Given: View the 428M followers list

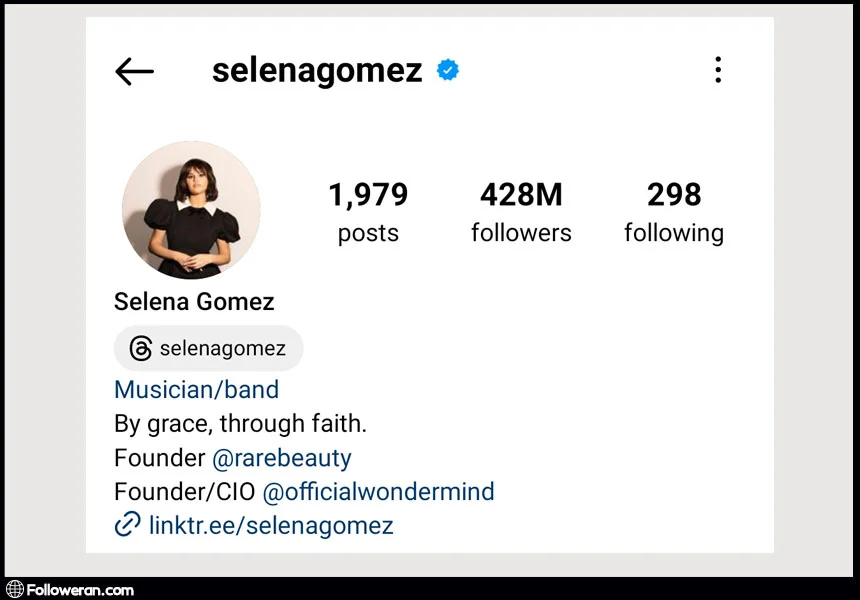Looking at the screenshot, I should pos(521,212).
